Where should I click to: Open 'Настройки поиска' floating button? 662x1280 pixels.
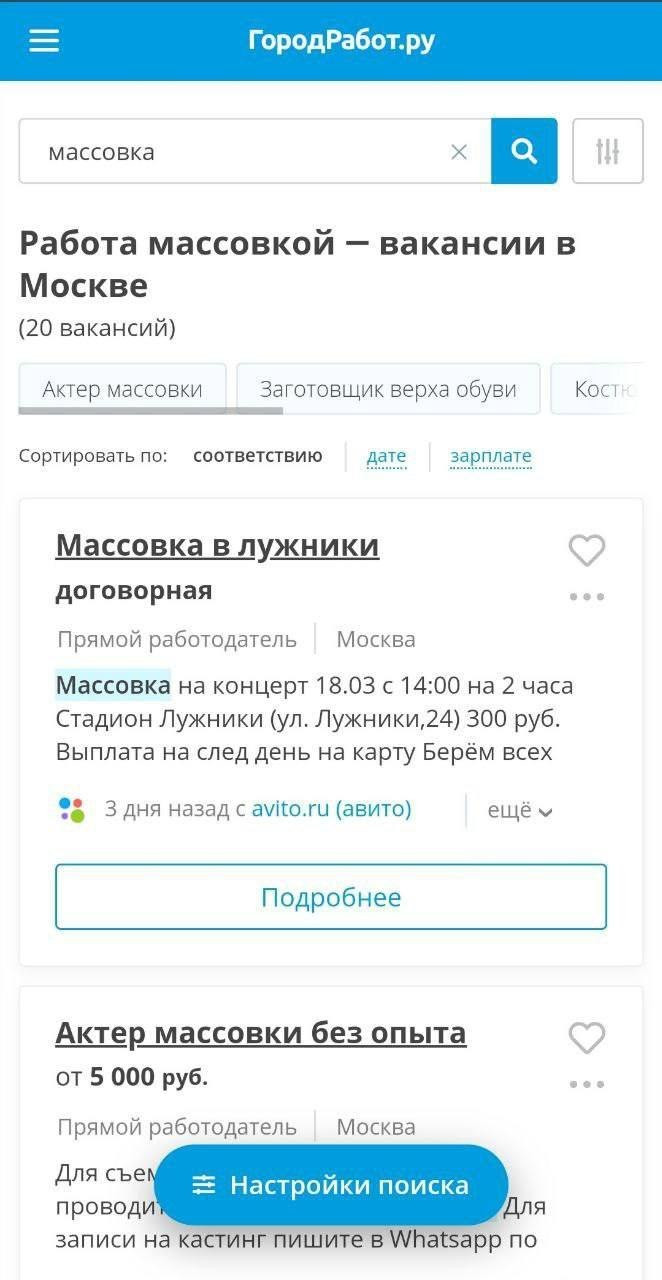(x=331, y=1185)
